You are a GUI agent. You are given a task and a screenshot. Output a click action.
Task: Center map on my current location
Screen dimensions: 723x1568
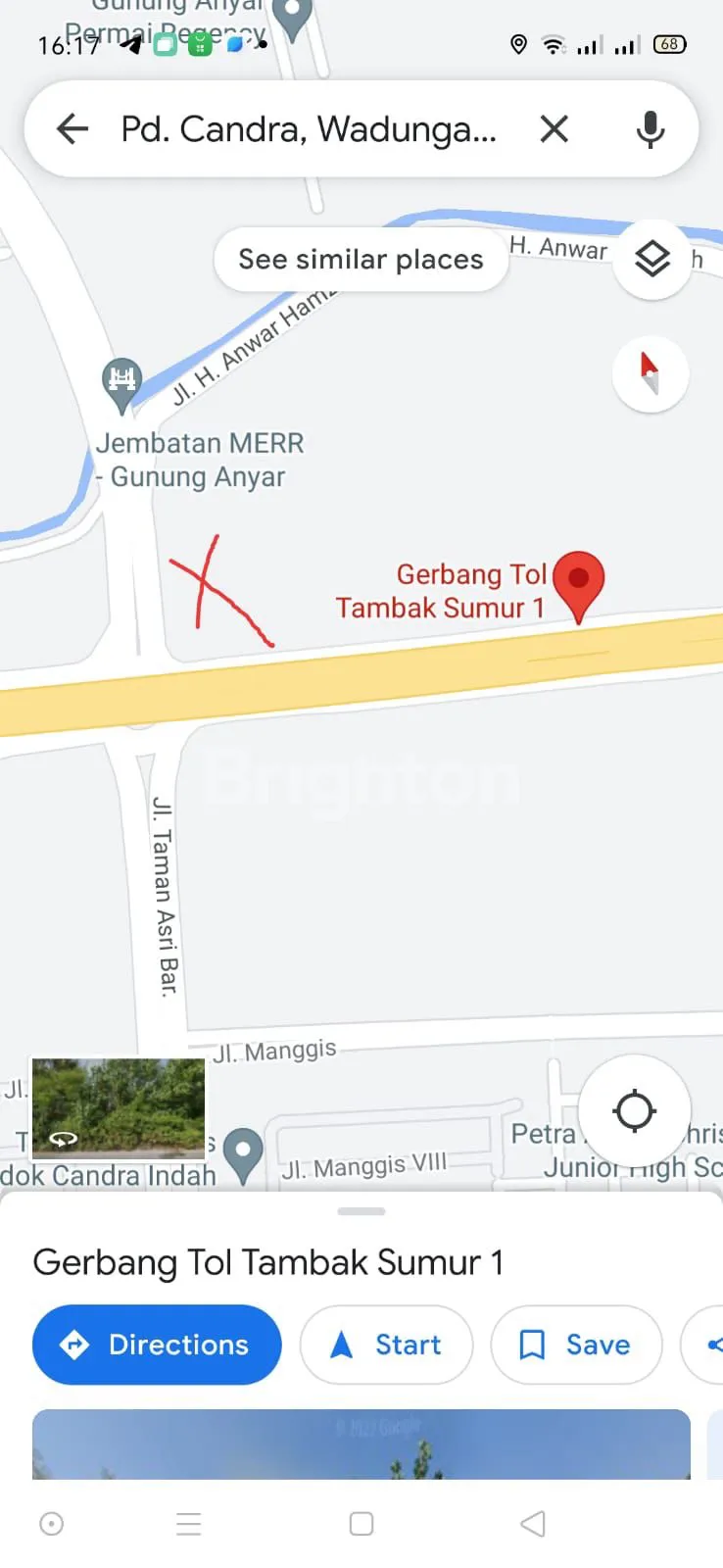pyautogui.click(x=634, y=1110)
